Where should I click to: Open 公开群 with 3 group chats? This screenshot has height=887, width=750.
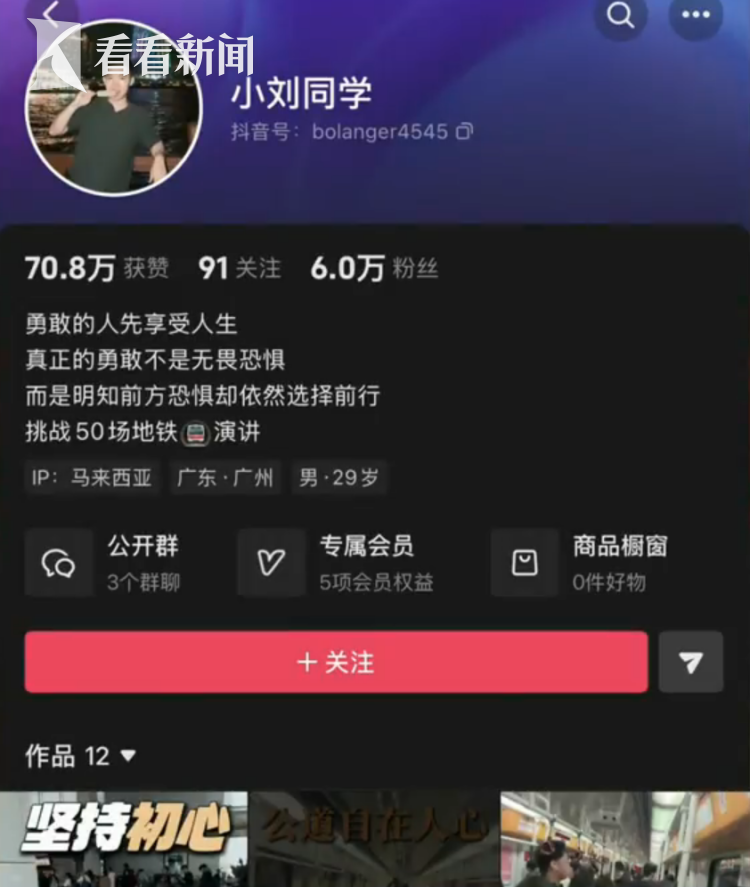pos(110,563)
